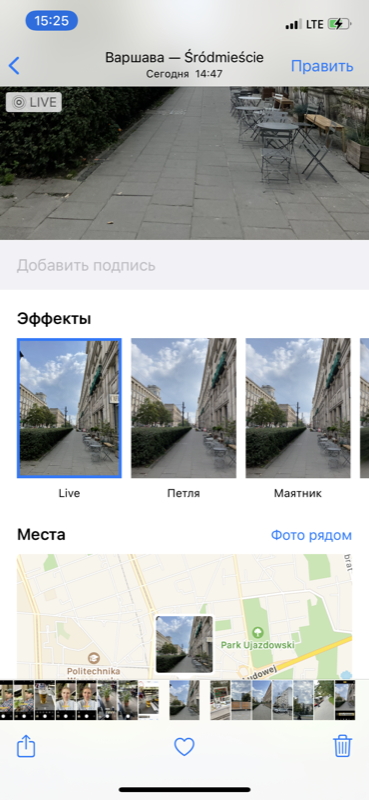Add a caption in Добавить подпись field

click(184, 265)
